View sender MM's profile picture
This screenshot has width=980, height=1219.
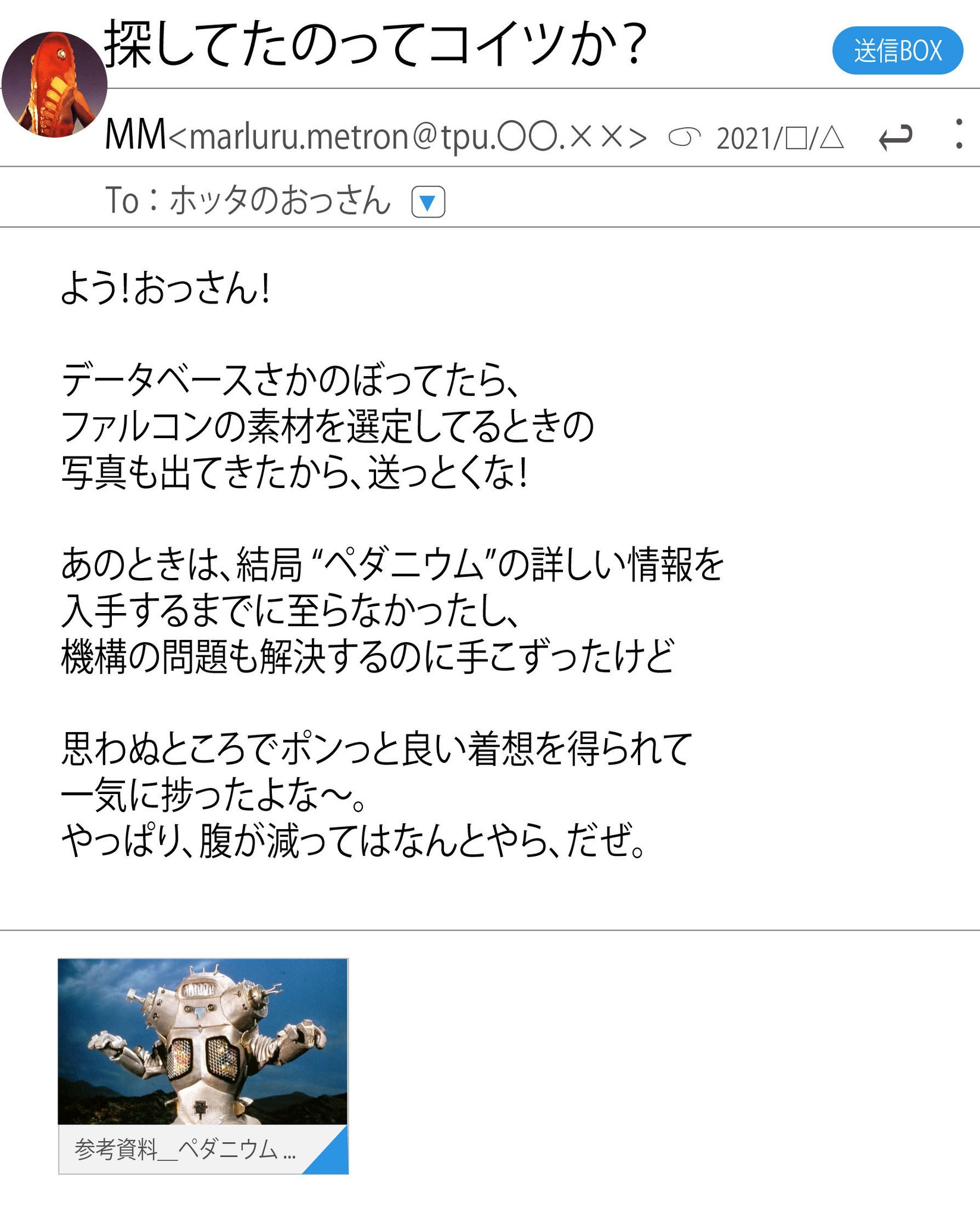[54, 85]
